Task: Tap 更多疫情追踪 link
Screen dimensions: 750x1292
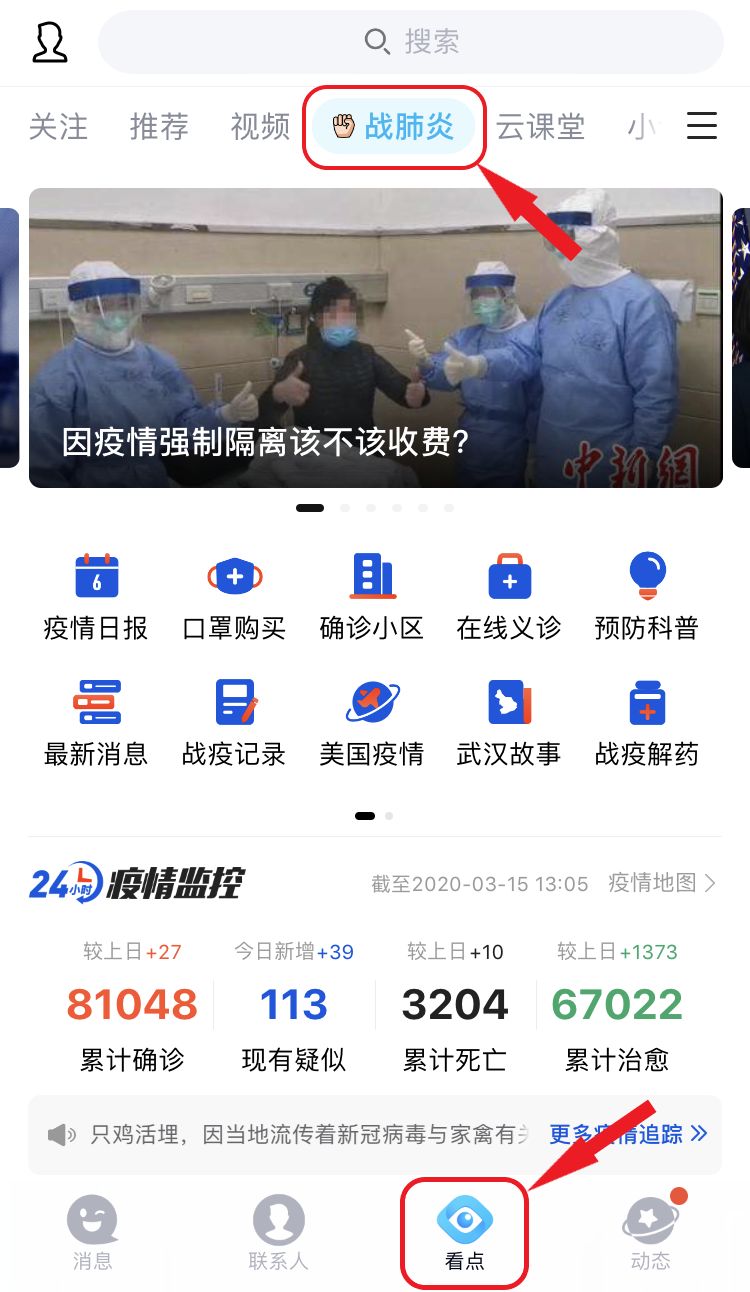Action: [x=628, y=1134]
